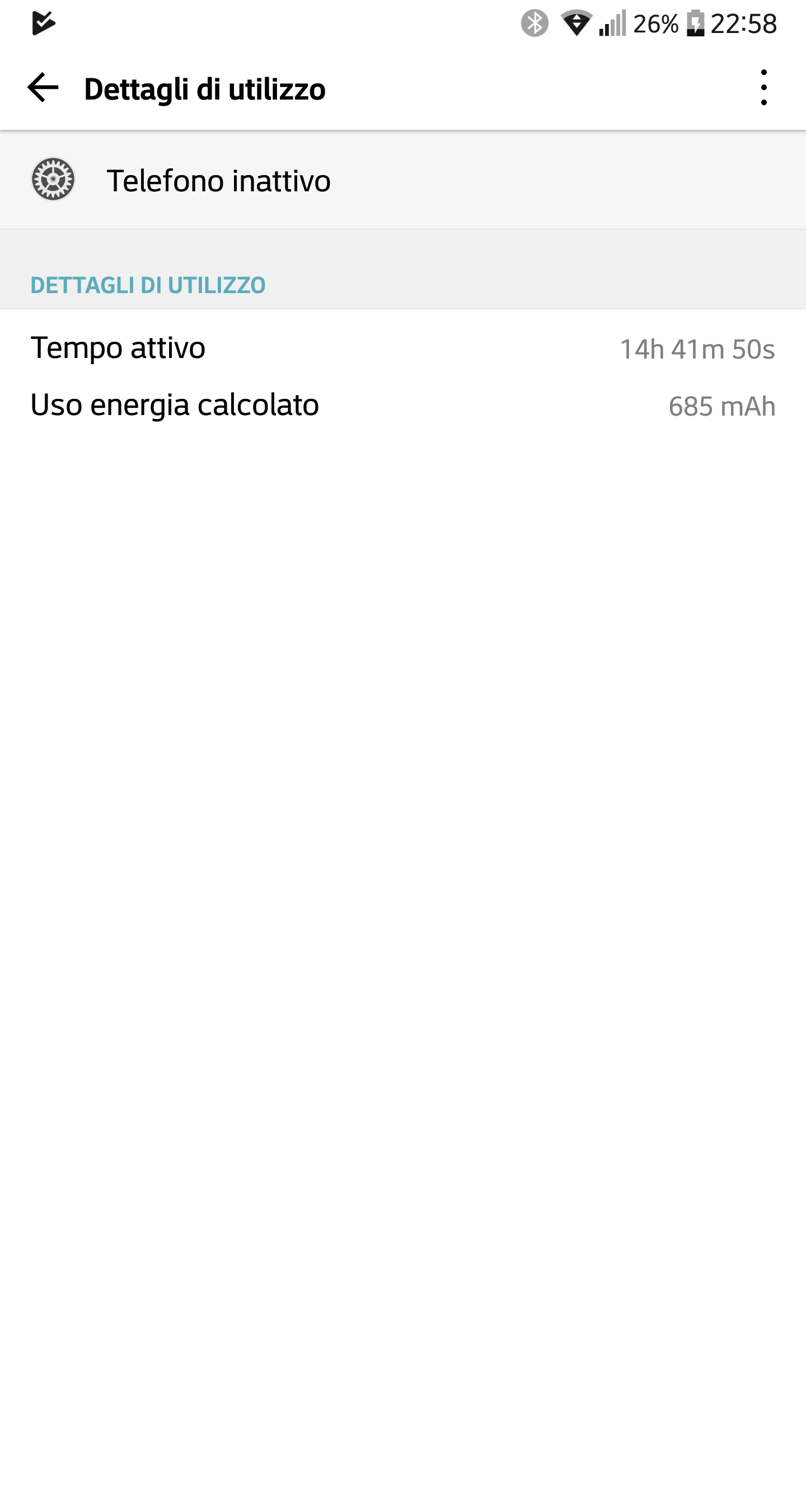Screen dimensions: 806x1512
Task: Open the three-dot overflow menu
Action: click(x=763, y=88)
